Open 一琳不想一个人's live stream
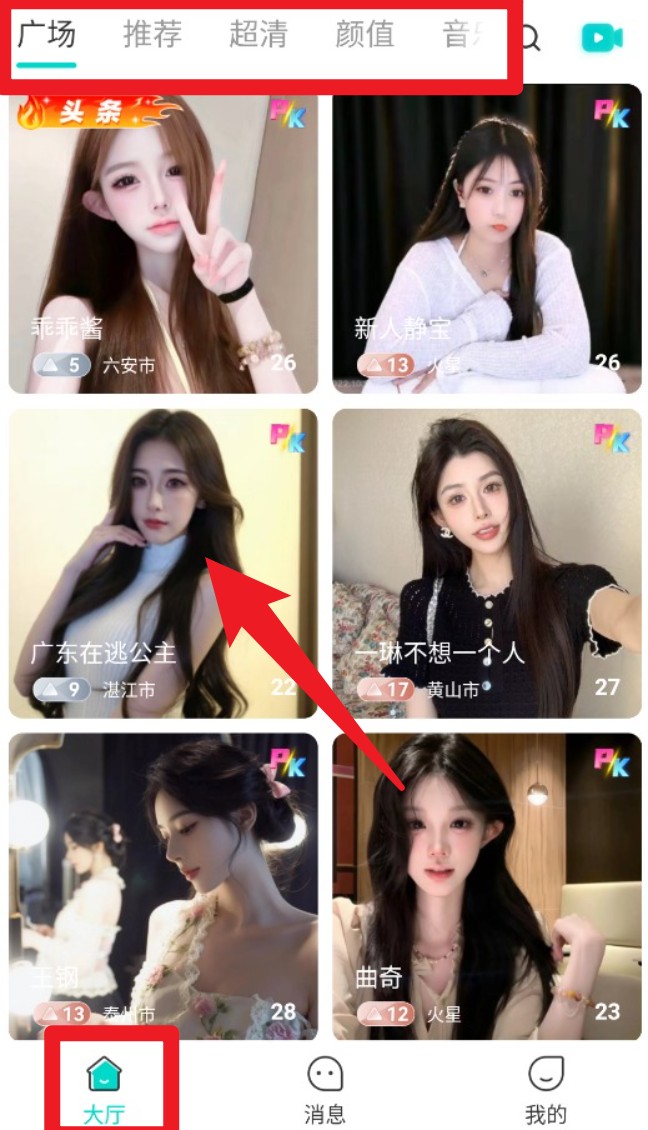Image resolution: width=648 pixels, height=1130 pixels. click(487, 563)
